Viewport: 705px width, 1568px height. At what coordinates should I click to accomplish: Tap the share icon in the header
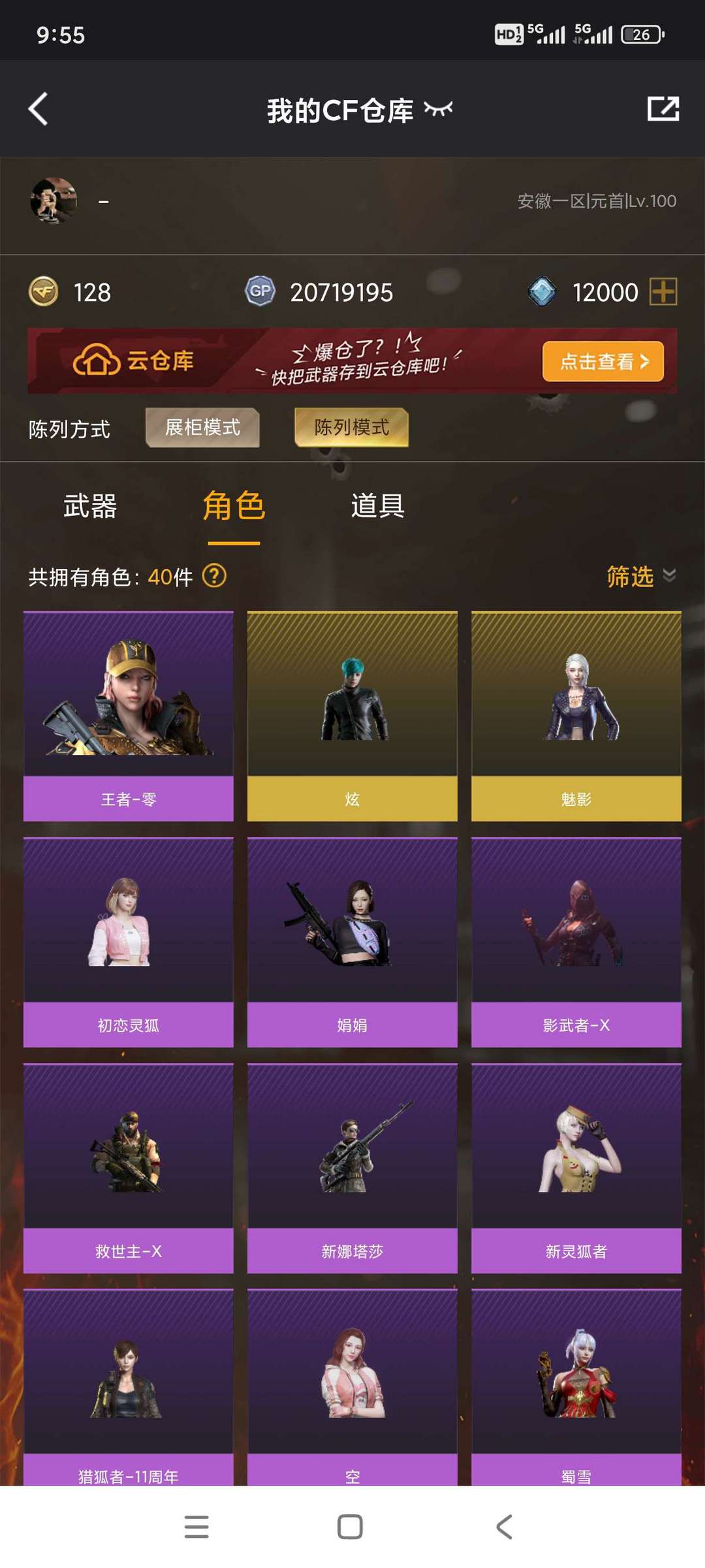pos(663,108)
